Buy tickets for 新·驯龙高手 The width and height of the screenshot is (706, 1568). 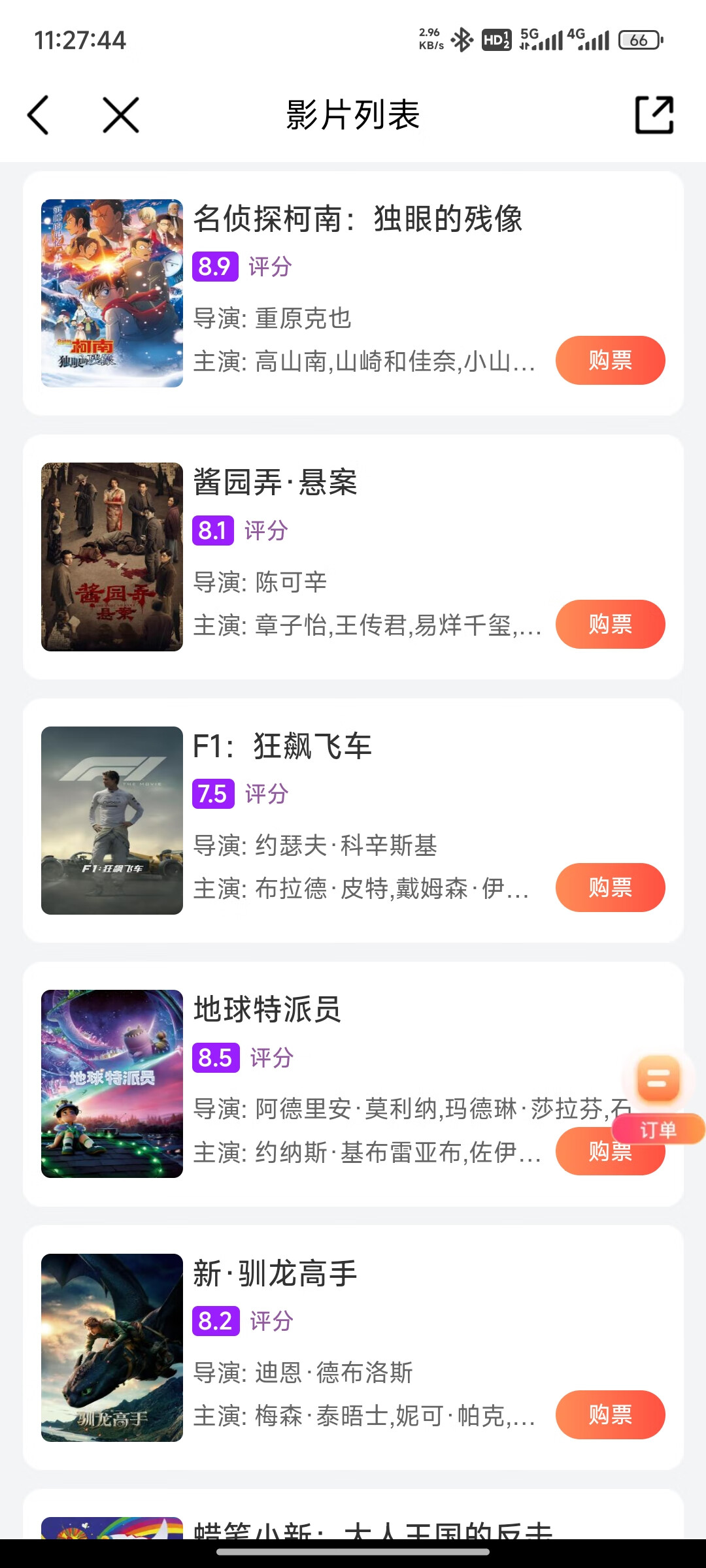pos(610,1414)
